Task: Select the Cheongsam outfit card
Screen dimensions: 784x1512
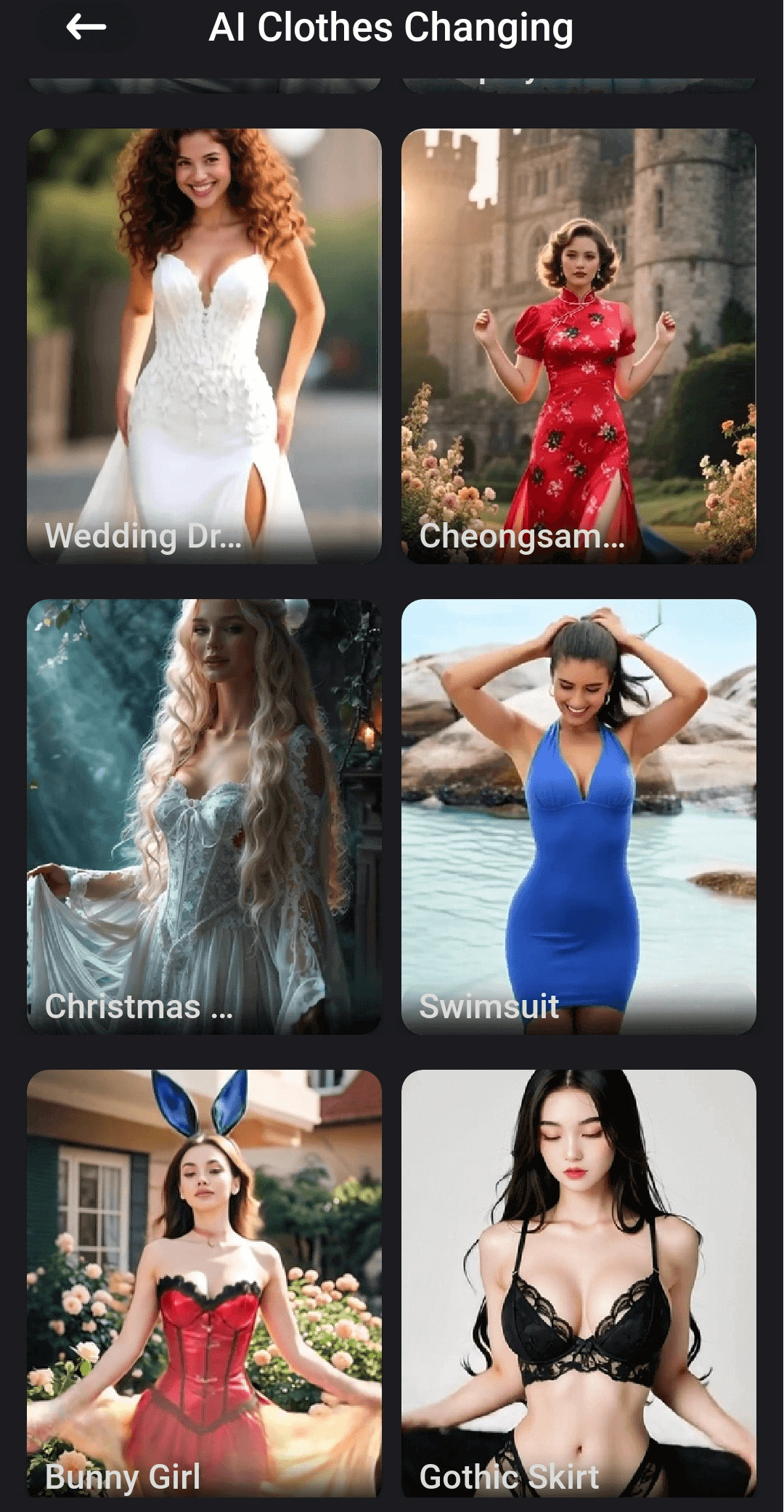Action: click(x=579, y=346)
